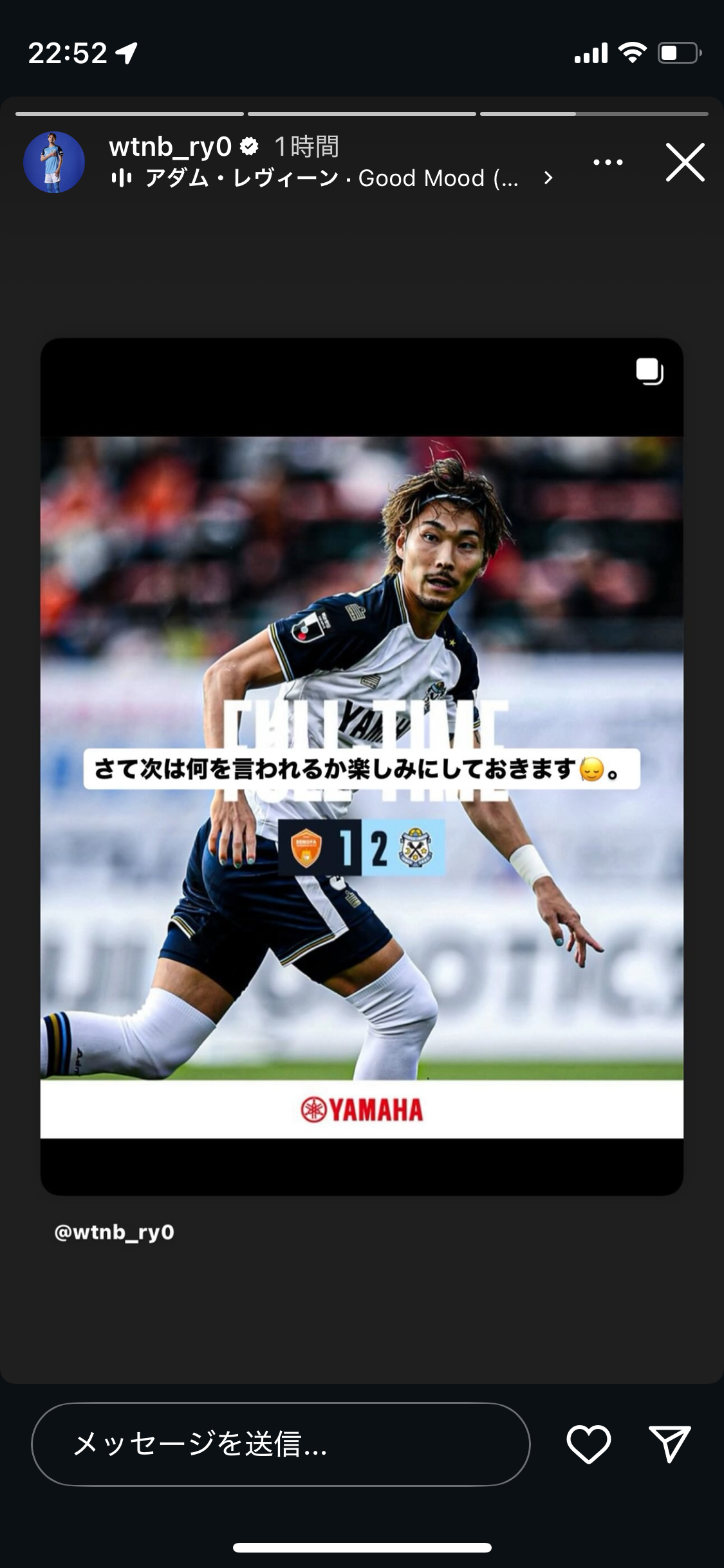Open the Good Mood music track
The width and height of the screenshot is (724, 1568).
331,178
